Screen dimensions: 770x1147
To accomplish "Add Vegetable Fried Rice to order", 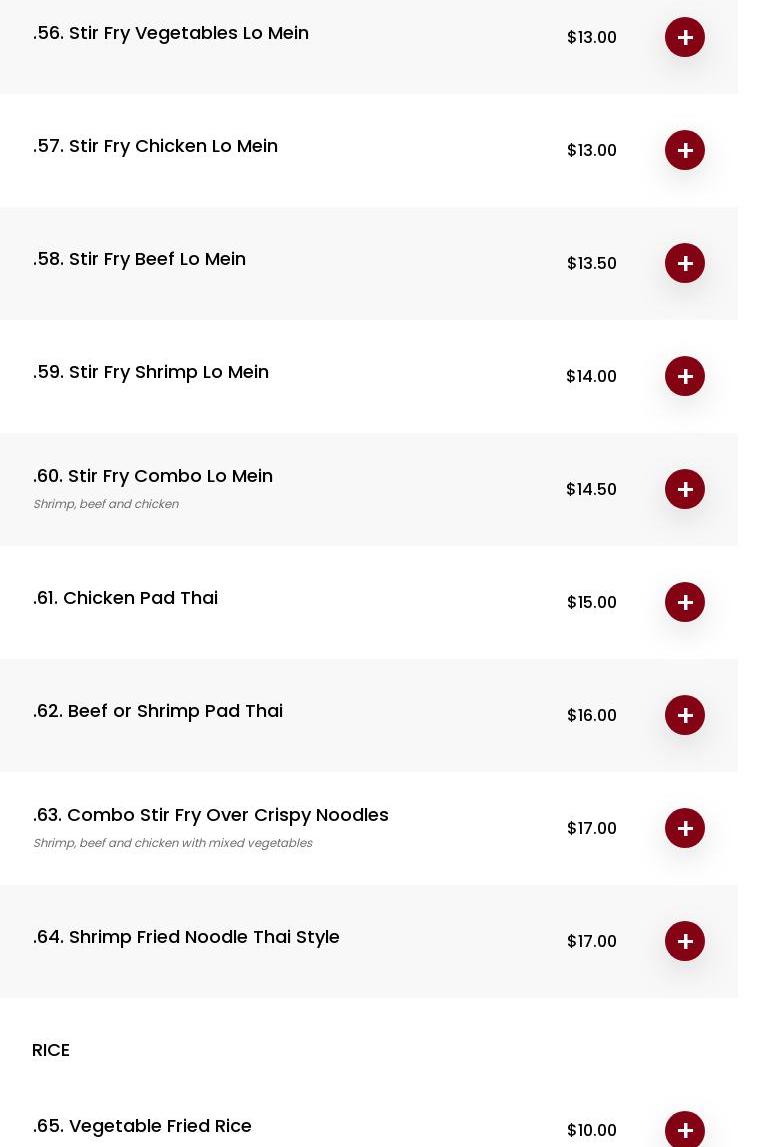I will 685,1130.
